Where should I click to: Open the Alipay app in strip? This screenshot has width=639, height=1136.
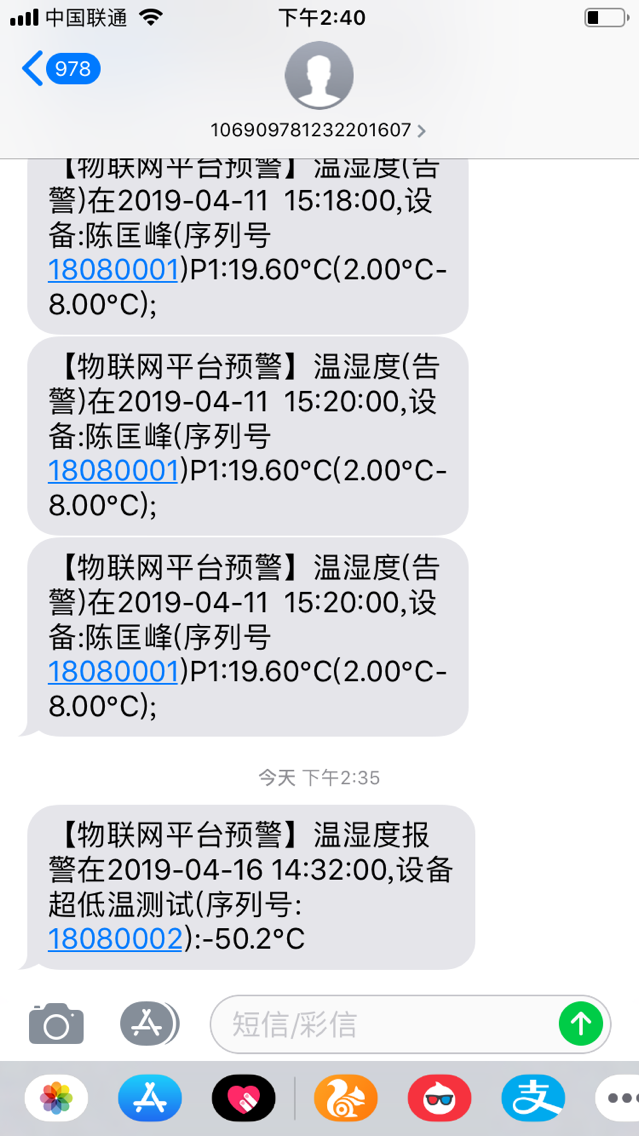pos(534,1100)
